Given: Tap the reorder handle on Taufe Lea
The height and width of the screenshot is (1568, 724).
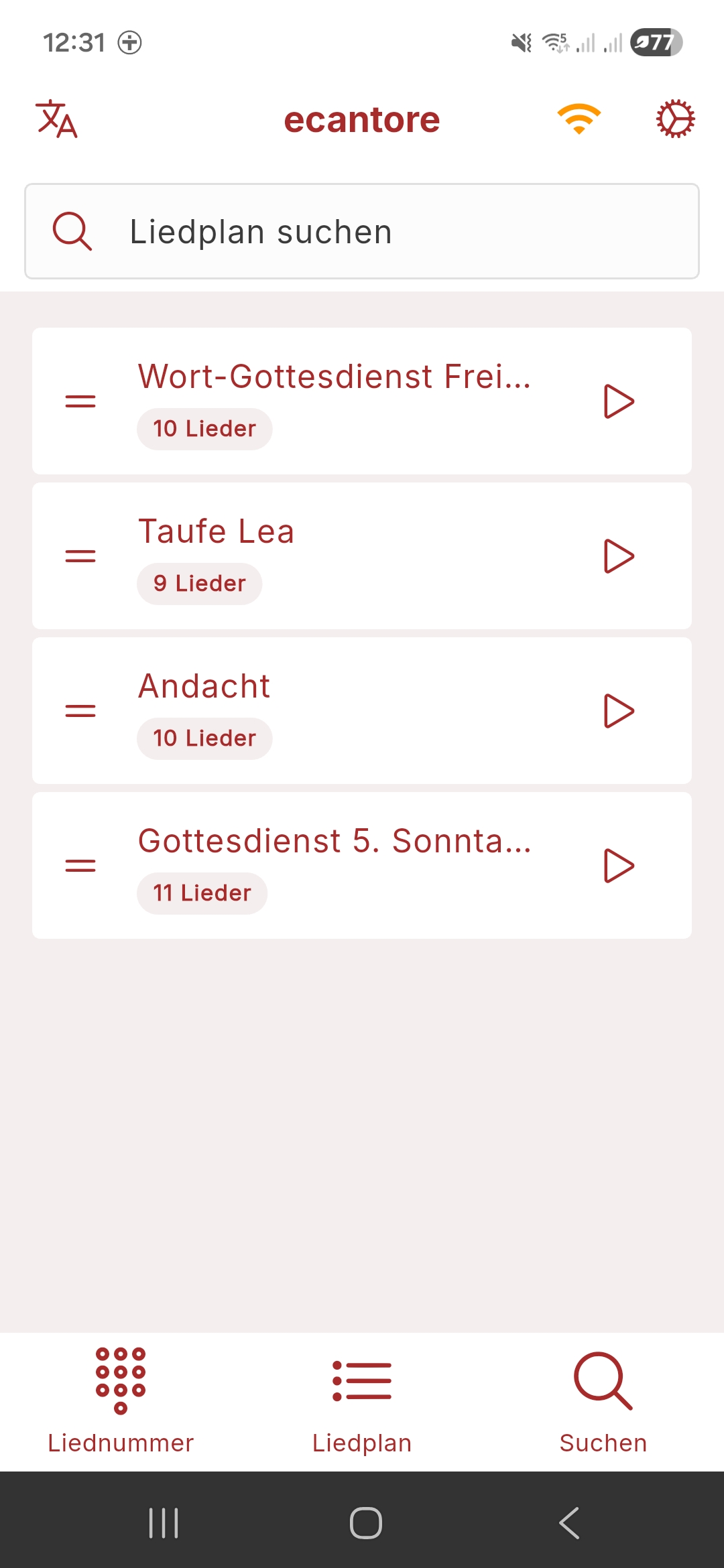Looking at the screenshot, I should [x=80, y=556].
